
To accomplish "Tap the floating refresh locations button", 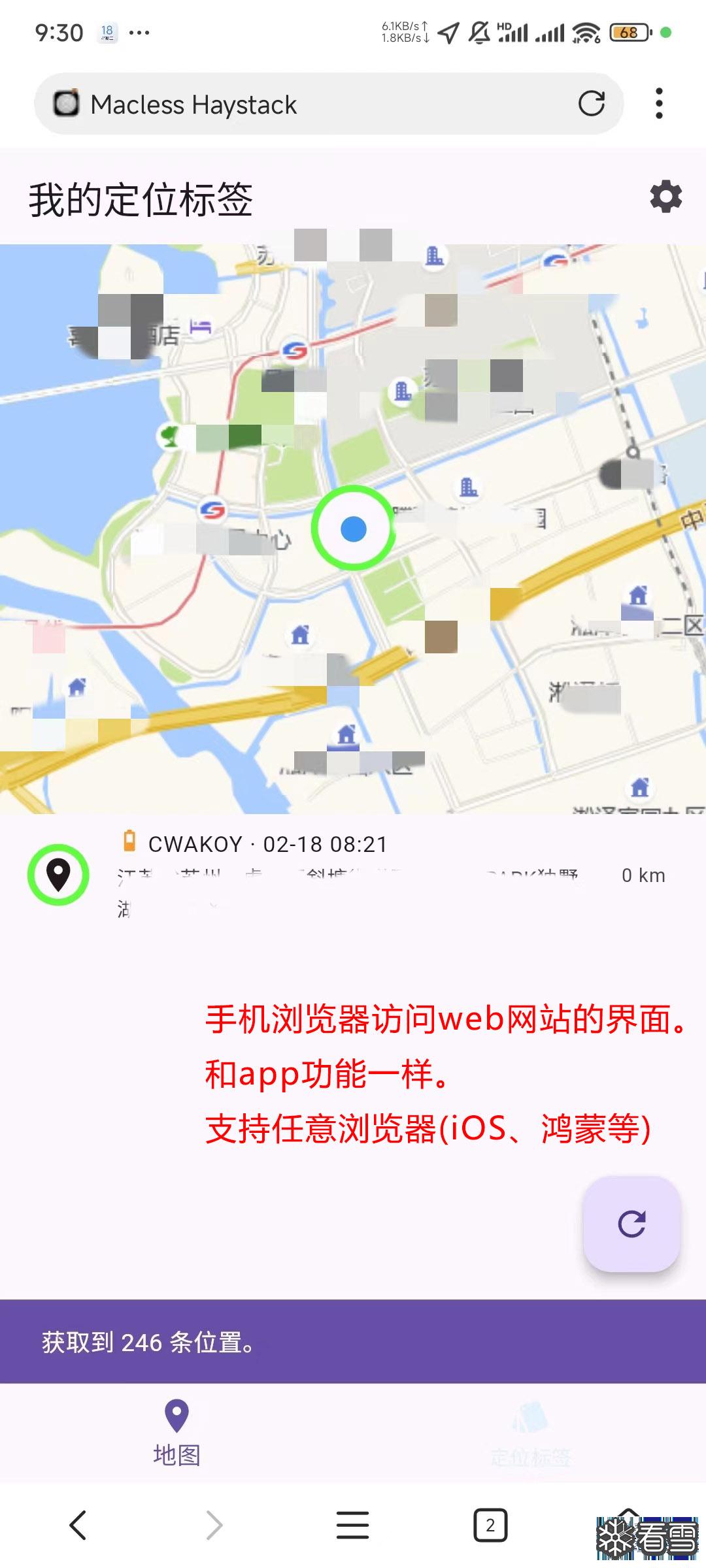I will 631,1224.
